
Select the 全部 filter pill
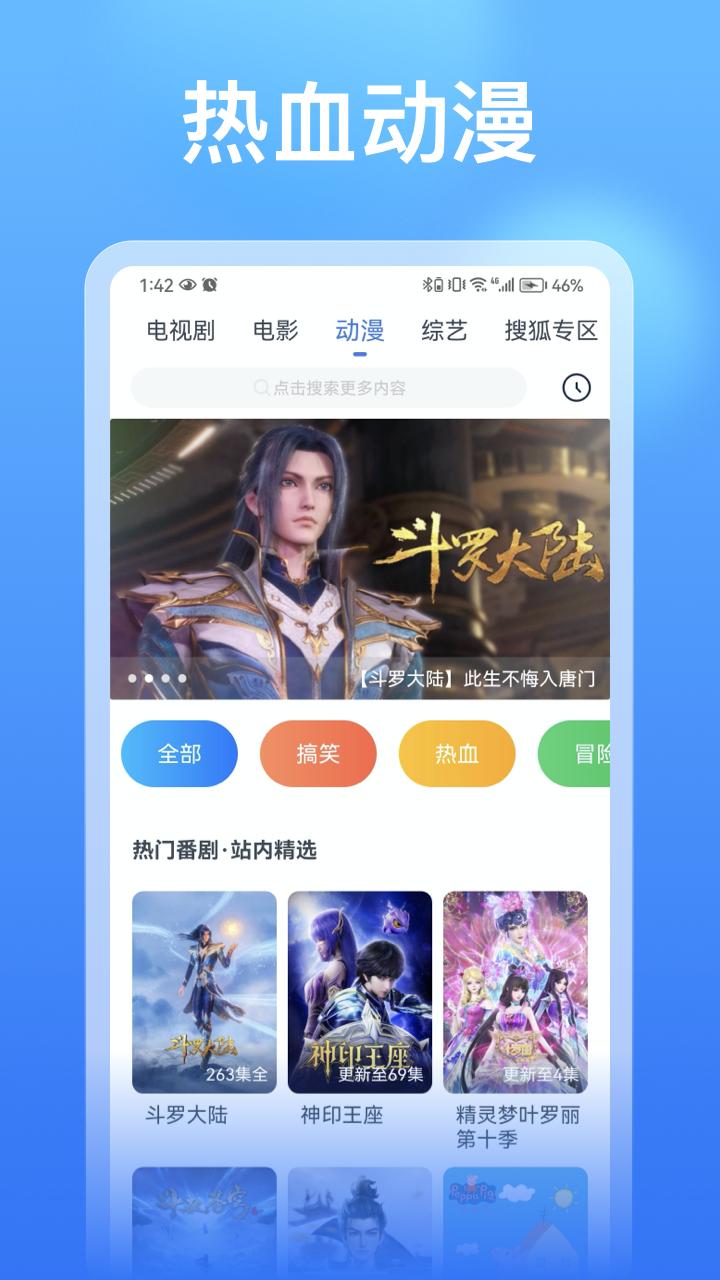click(x=180, y=753)
